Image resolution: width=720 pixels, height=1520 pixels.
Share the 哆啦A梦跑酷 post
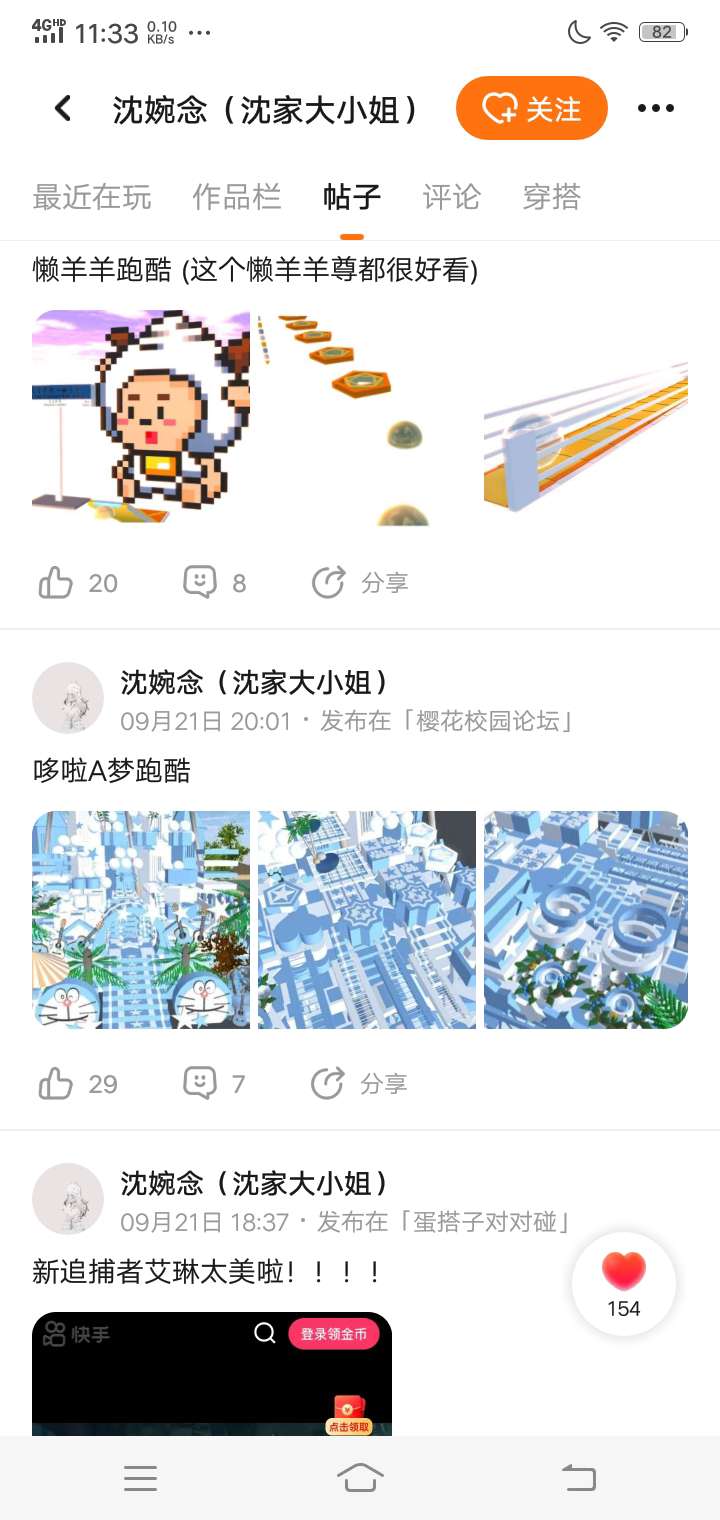coord(328,1083)
